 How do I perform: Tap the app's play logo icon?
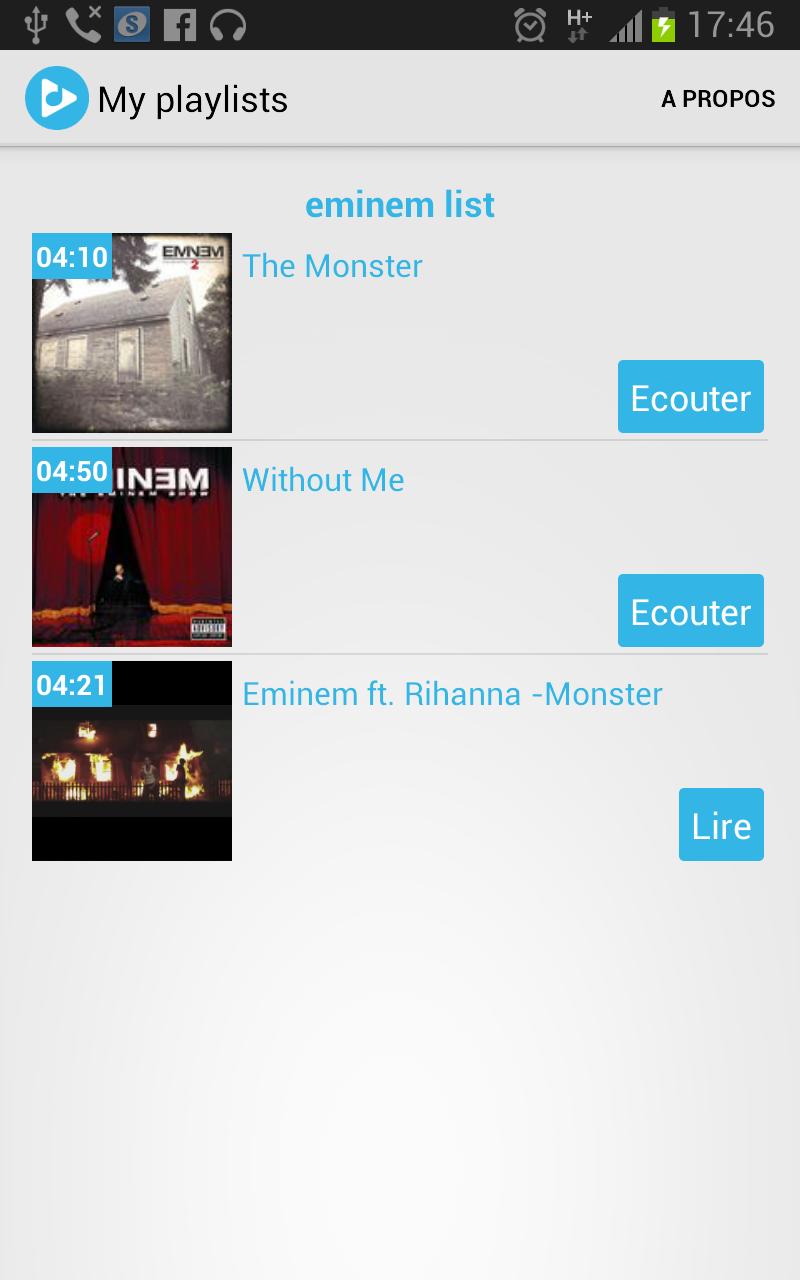coord(57,97)
